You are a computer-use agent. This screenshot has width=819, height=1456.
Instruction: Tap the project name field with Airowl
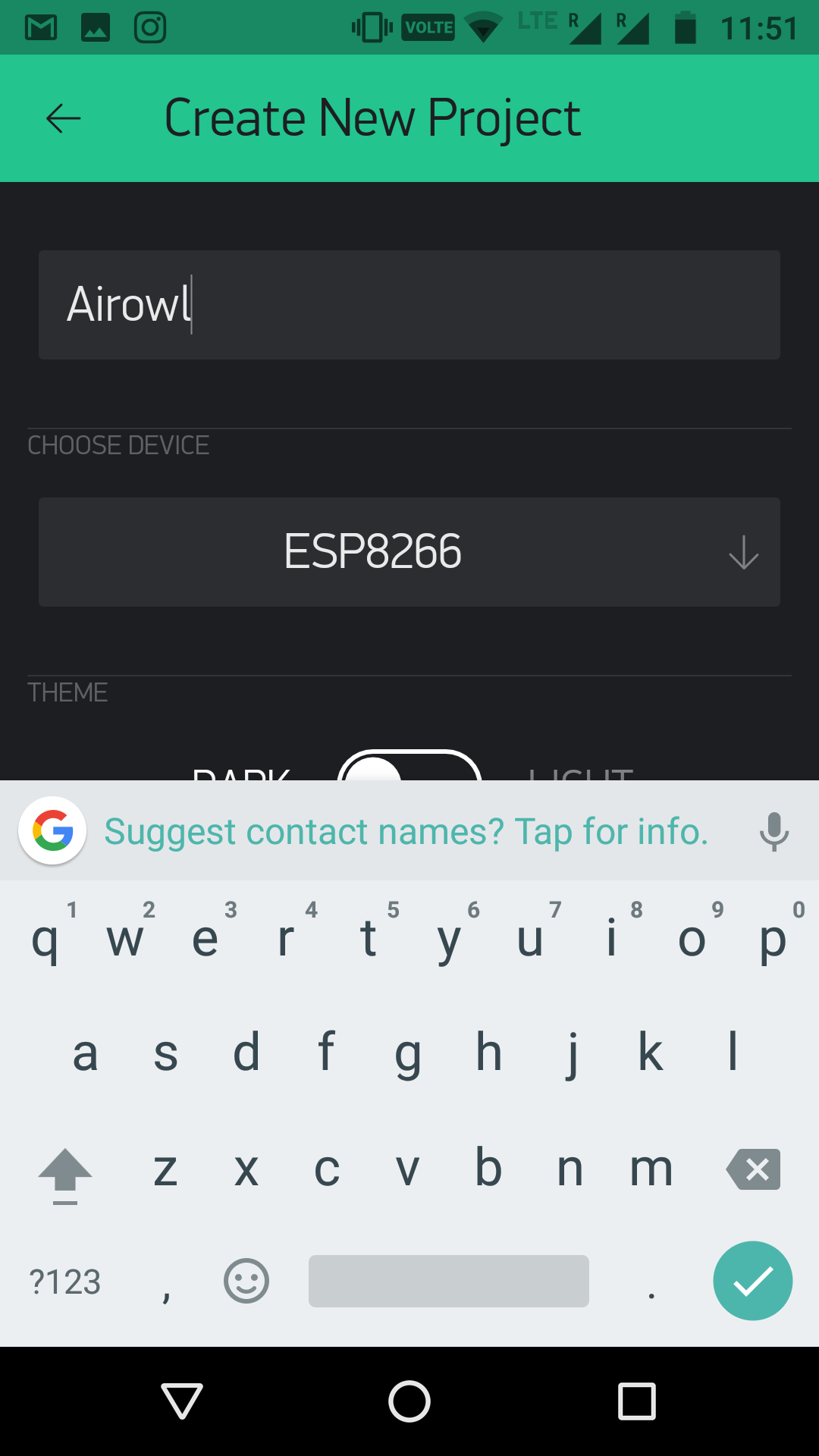click(x=409, y=305)
